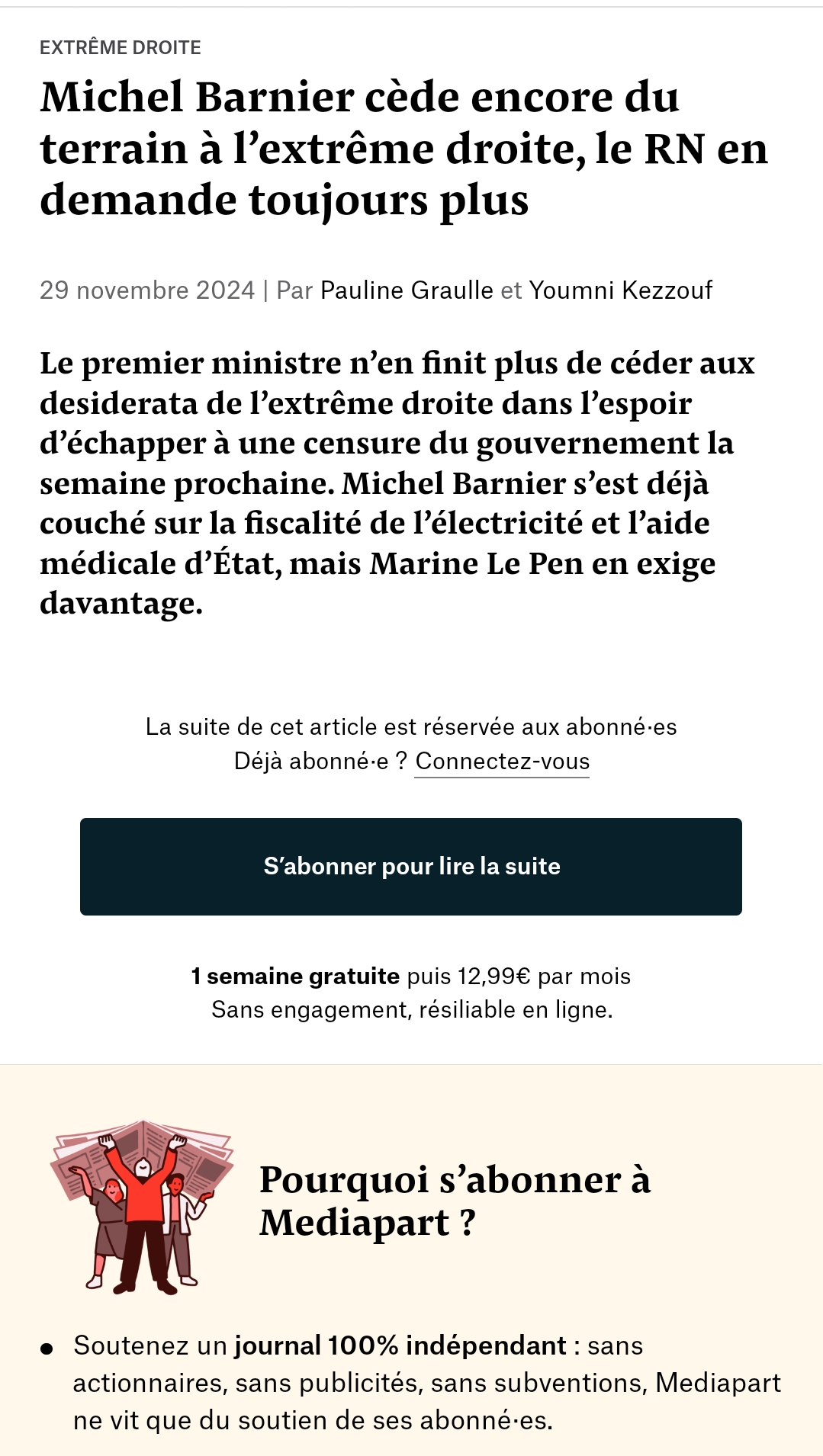
Task: Open author Pauline Graulle's page
Action: (407, 290)
